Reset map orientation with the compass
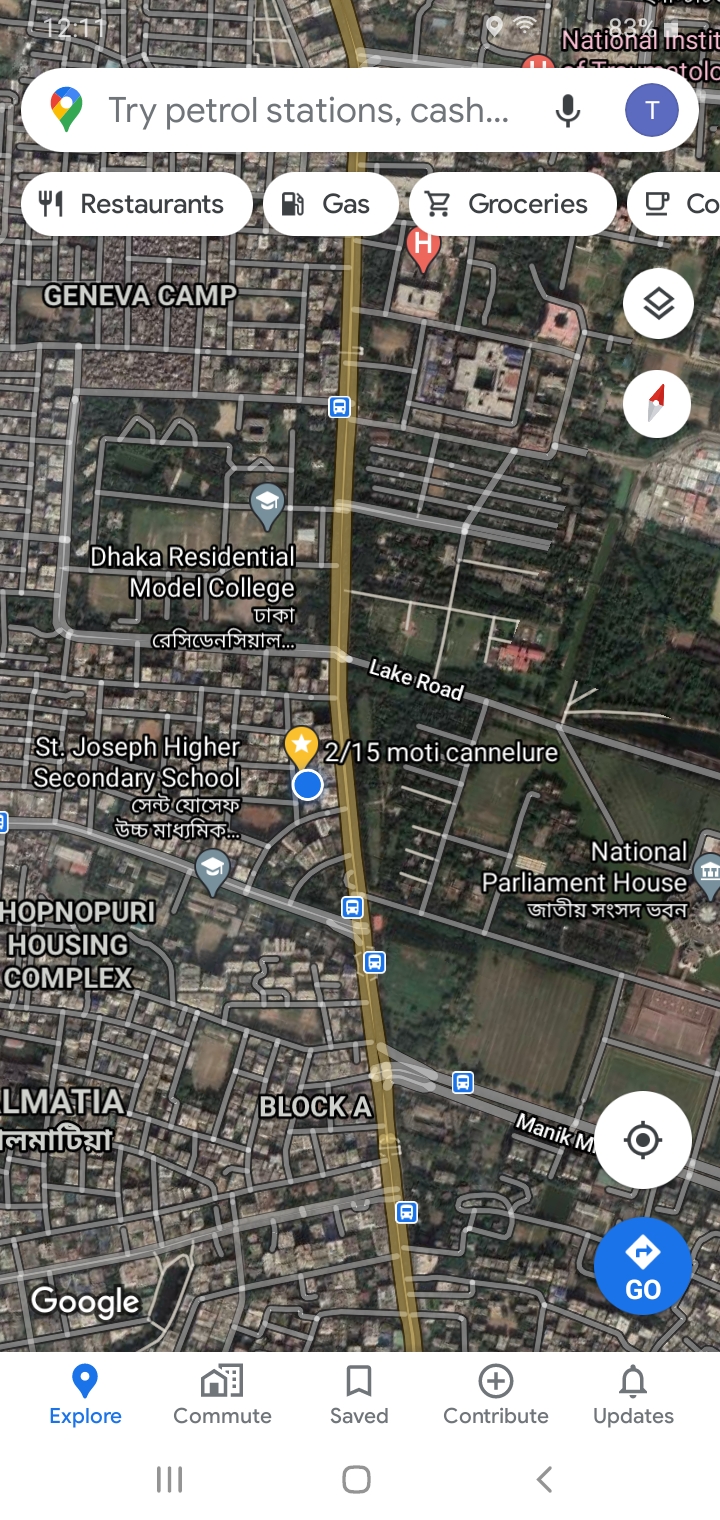This screenshot has height=1520, width=720. (x=657, y=404)
